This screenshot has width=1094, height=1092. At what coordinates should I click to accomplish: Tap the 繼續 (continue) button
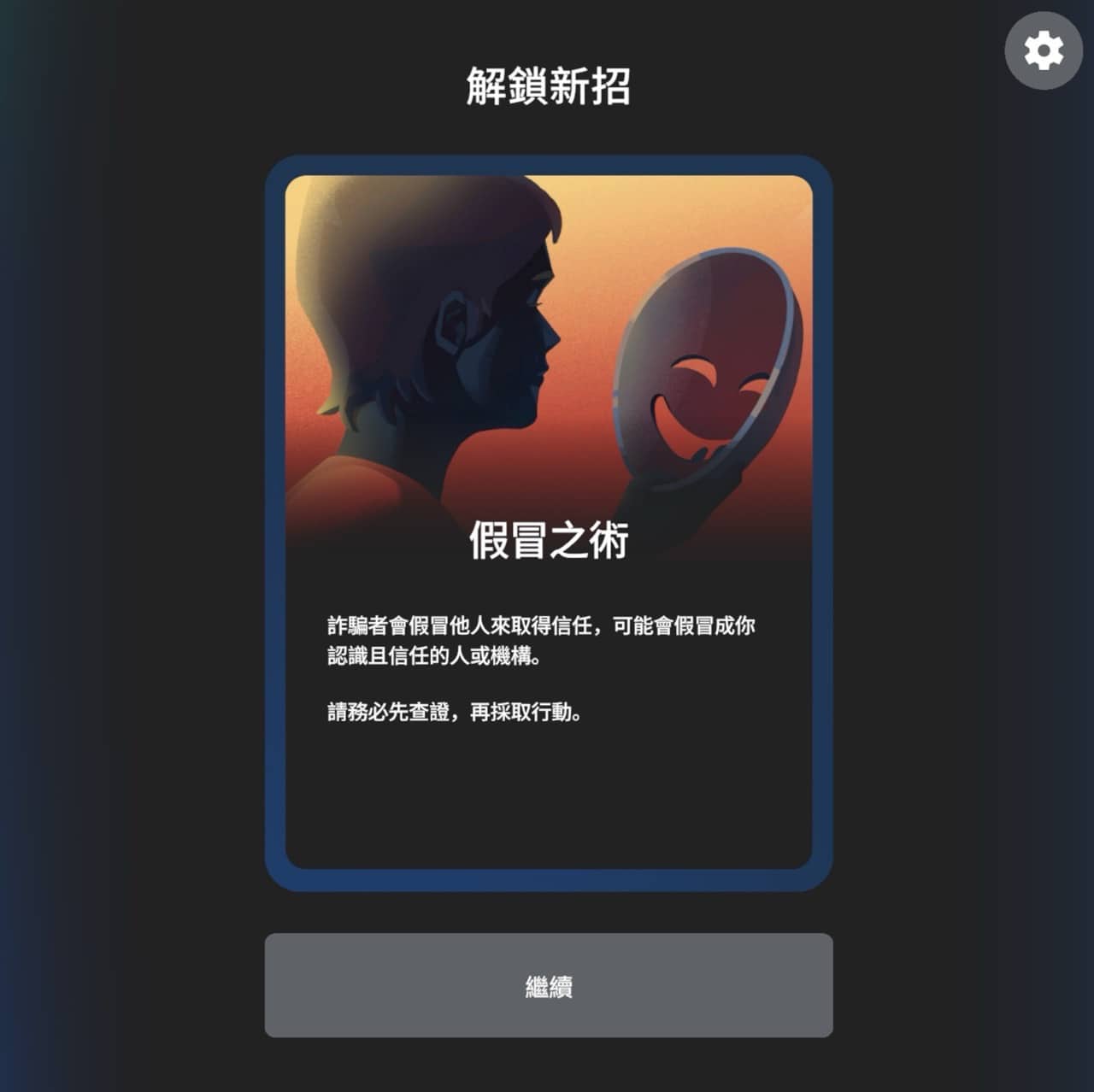click(x=548, y=985)
